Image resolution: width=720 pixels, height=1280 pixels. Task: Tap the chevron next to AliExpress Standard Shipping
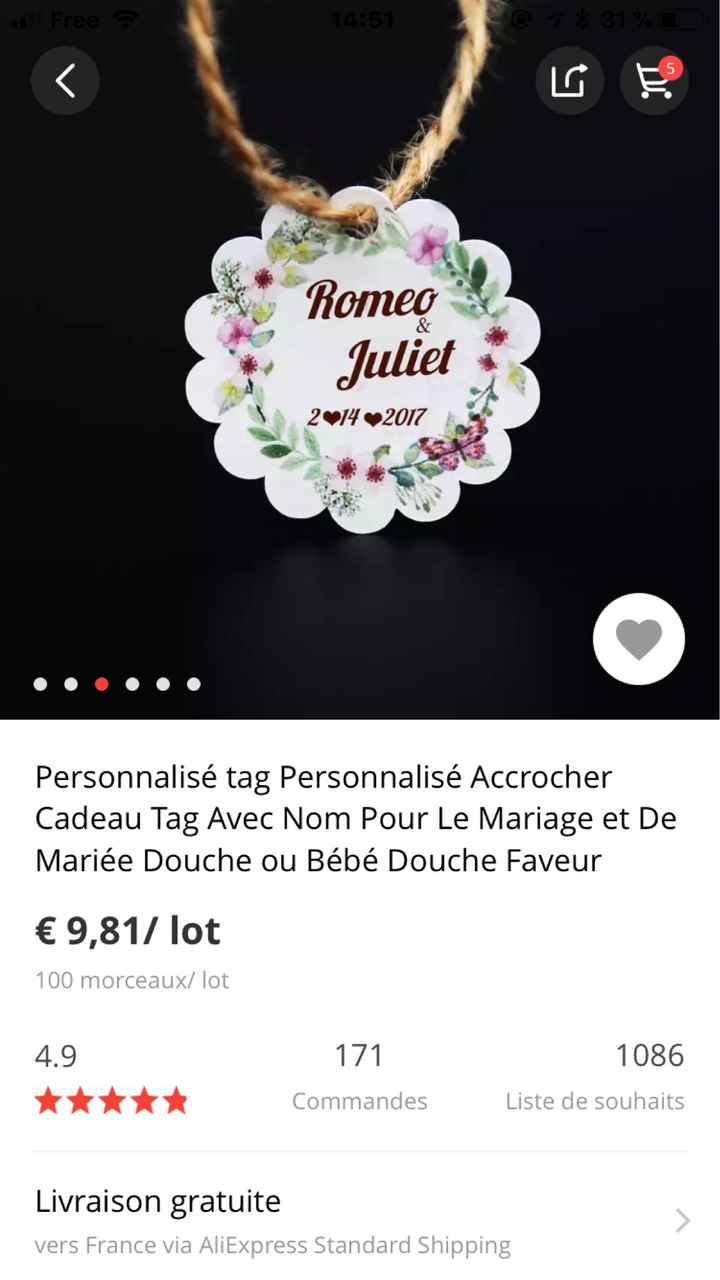point(682,1221)
